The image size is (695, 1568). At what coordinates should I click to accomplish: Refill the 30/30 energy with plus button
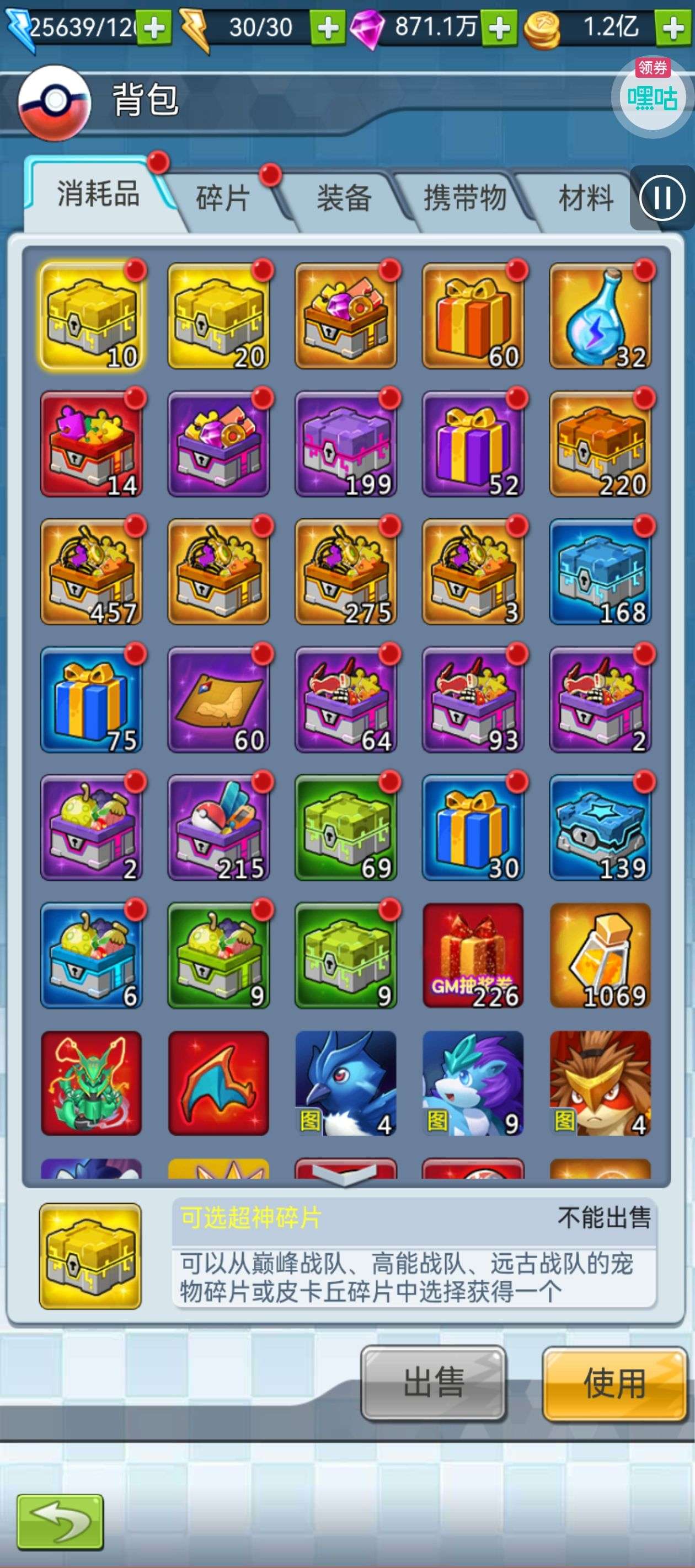click(x=328, y=28)
